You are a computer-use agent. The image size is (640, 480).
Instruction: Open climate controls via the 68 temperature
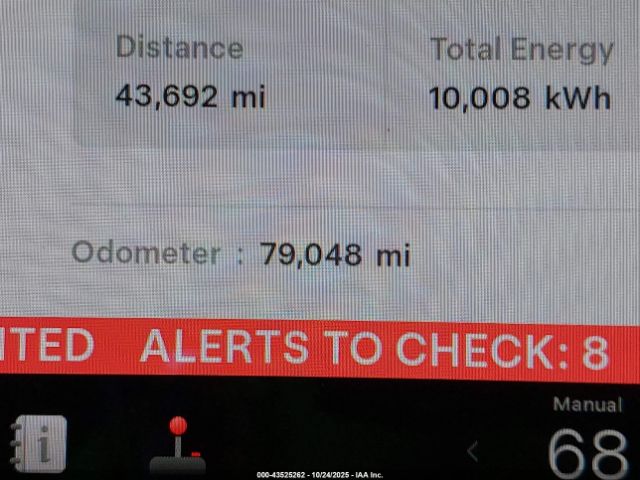(588, 452)
